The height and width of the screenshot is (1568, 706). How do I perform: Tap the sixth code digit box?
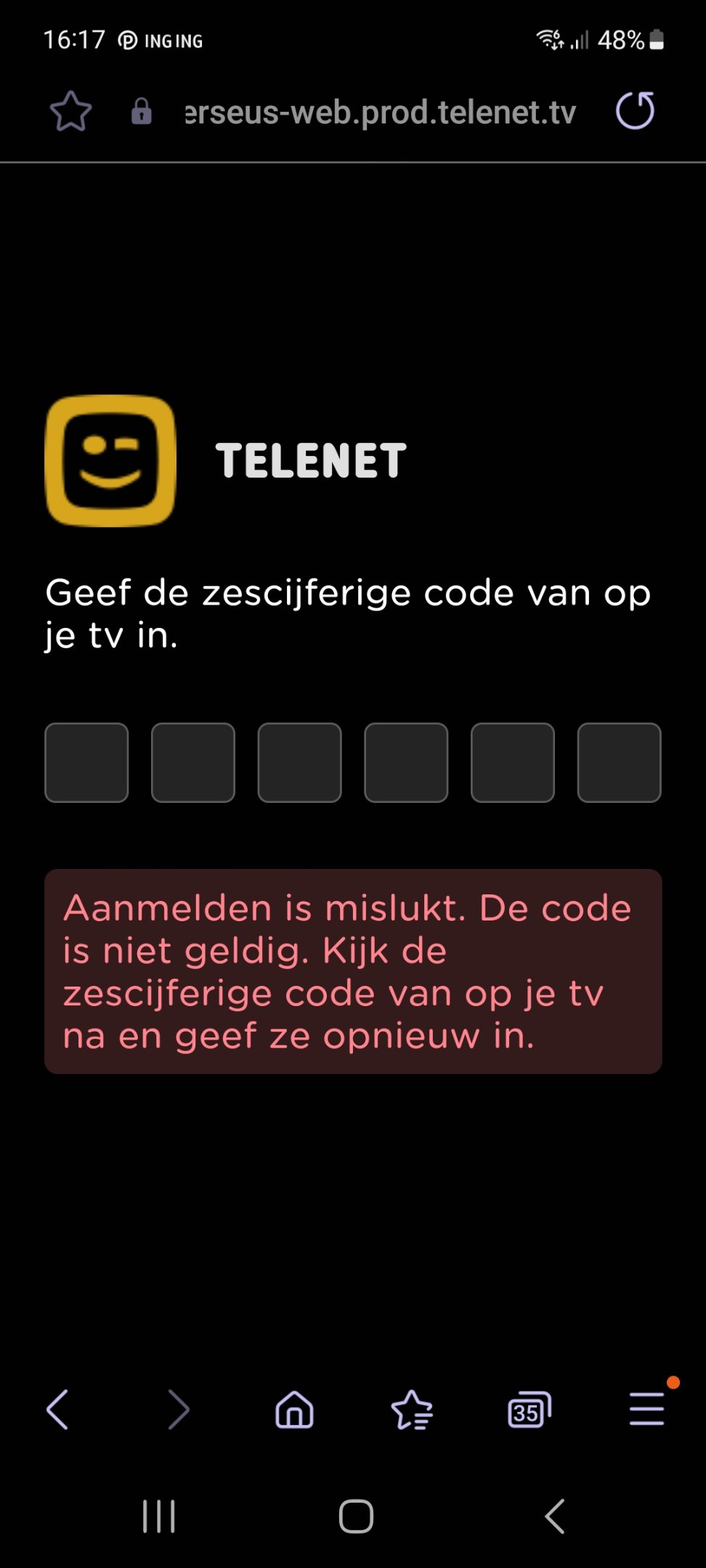point(619,762)
